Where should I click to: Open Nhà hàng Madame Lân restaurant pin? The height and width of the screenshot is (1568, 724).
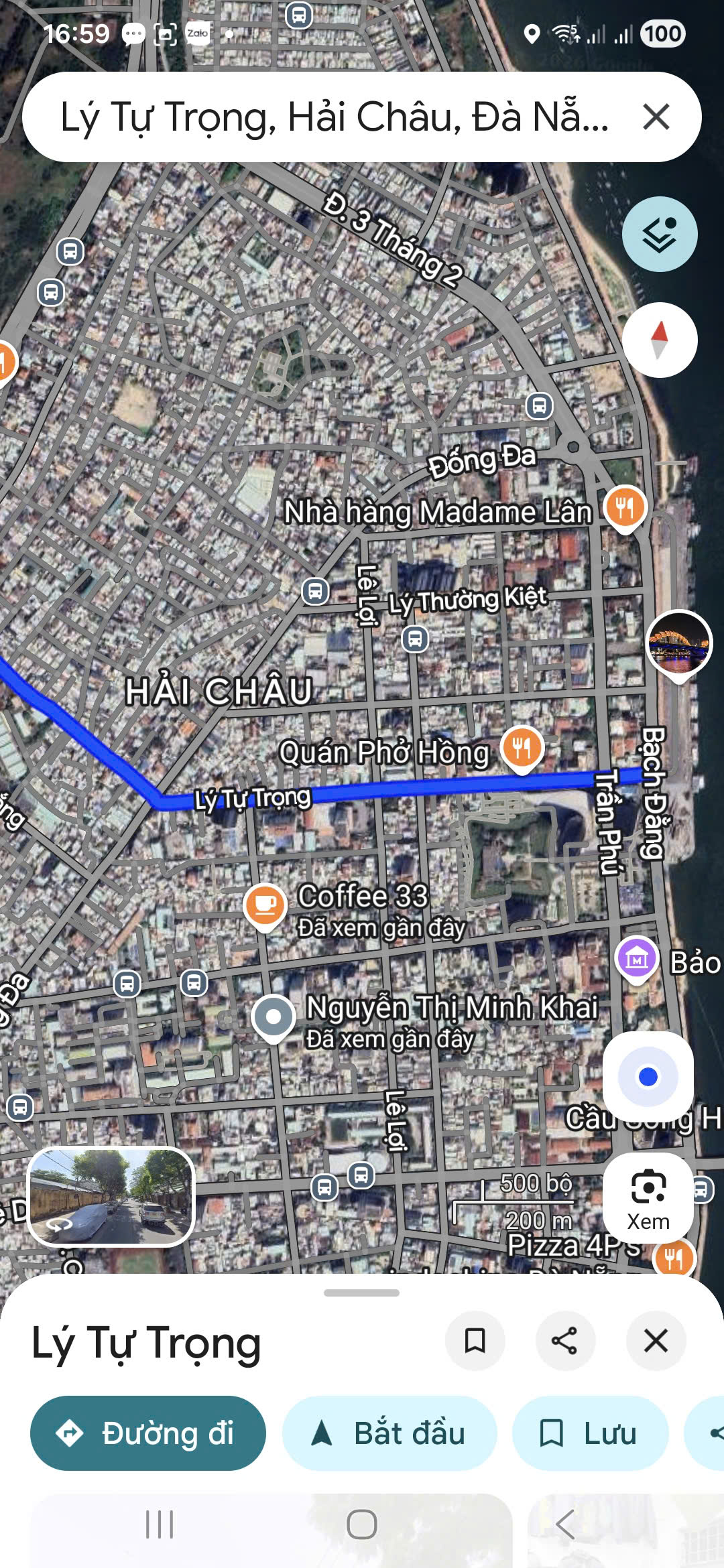point(625,508)
